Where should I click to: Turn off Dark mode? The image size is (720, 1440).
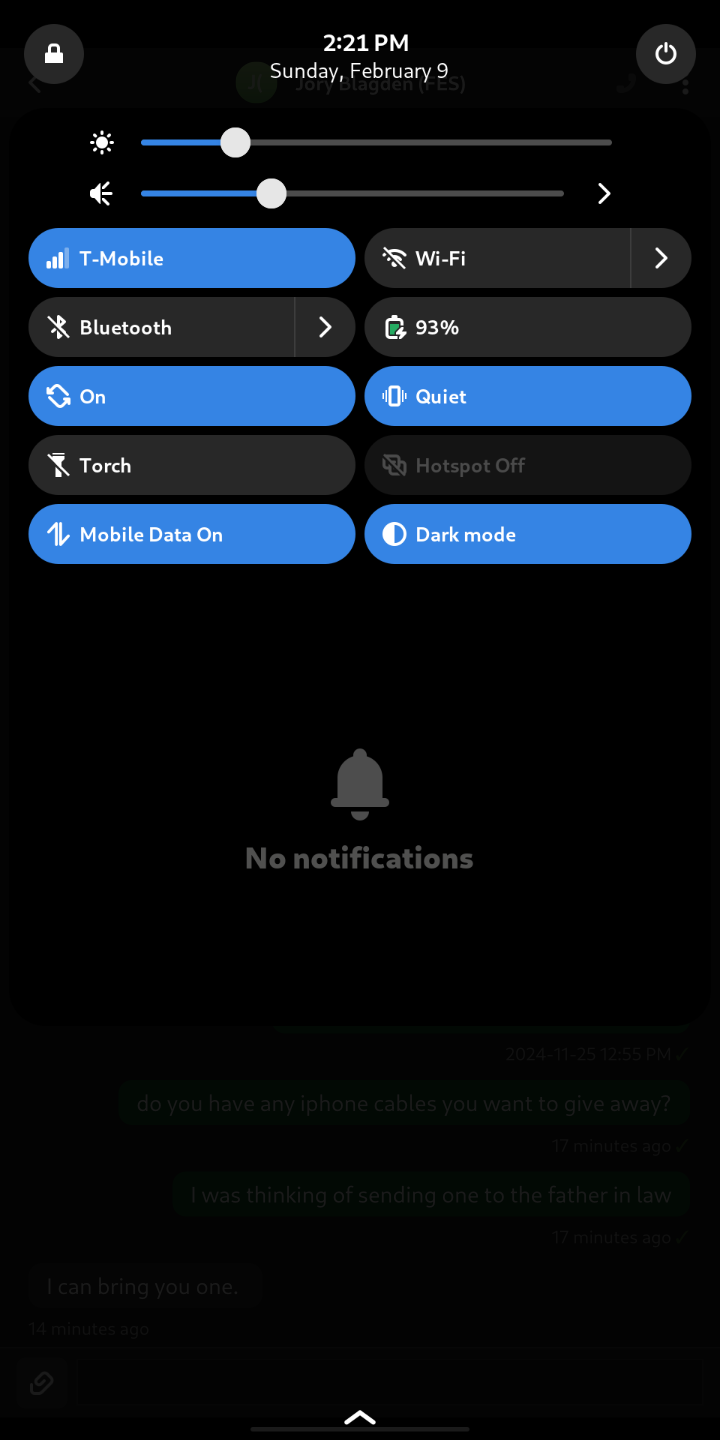[x=528, y=534]
